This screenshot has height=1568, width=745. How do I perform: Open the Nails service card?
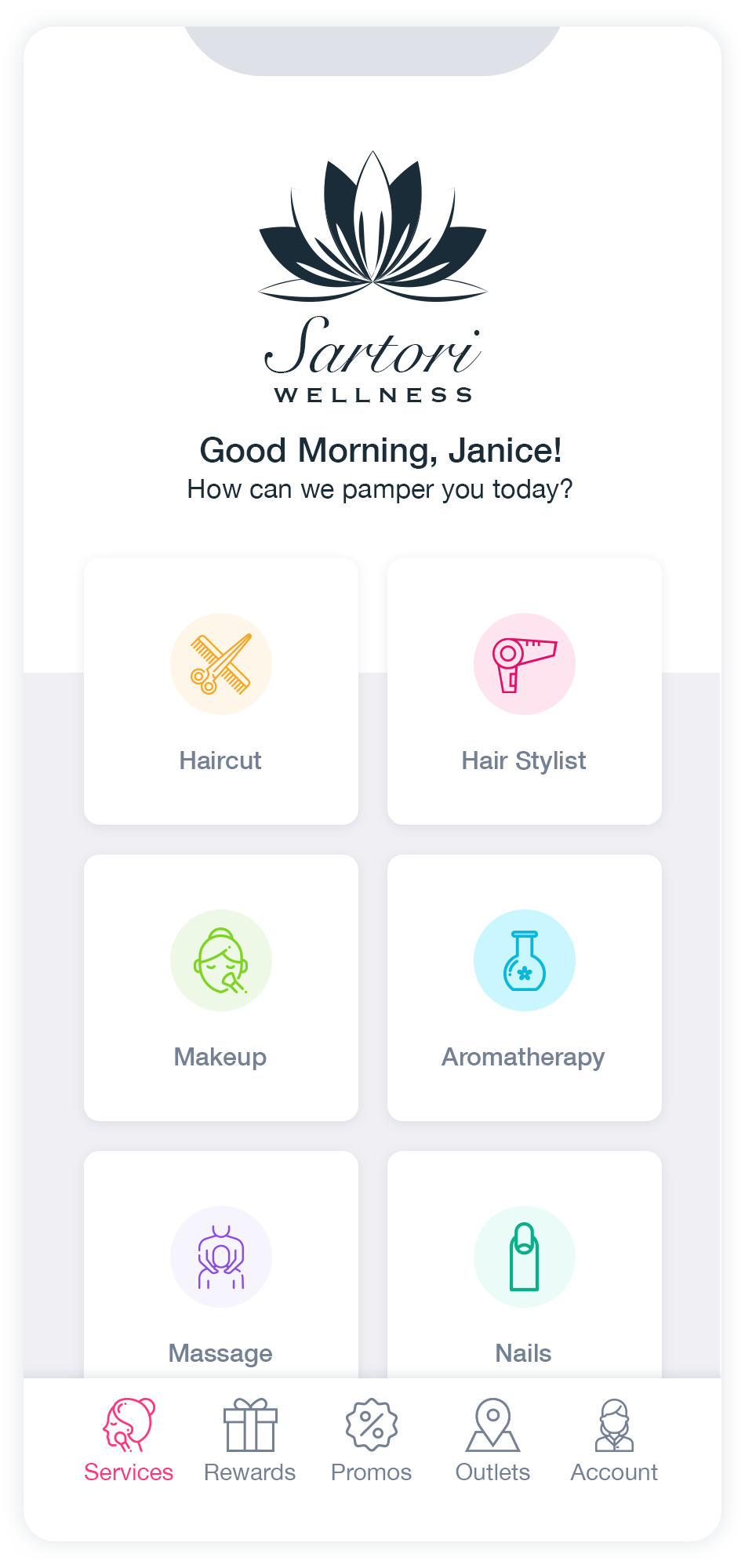[x=524, y=1270]
